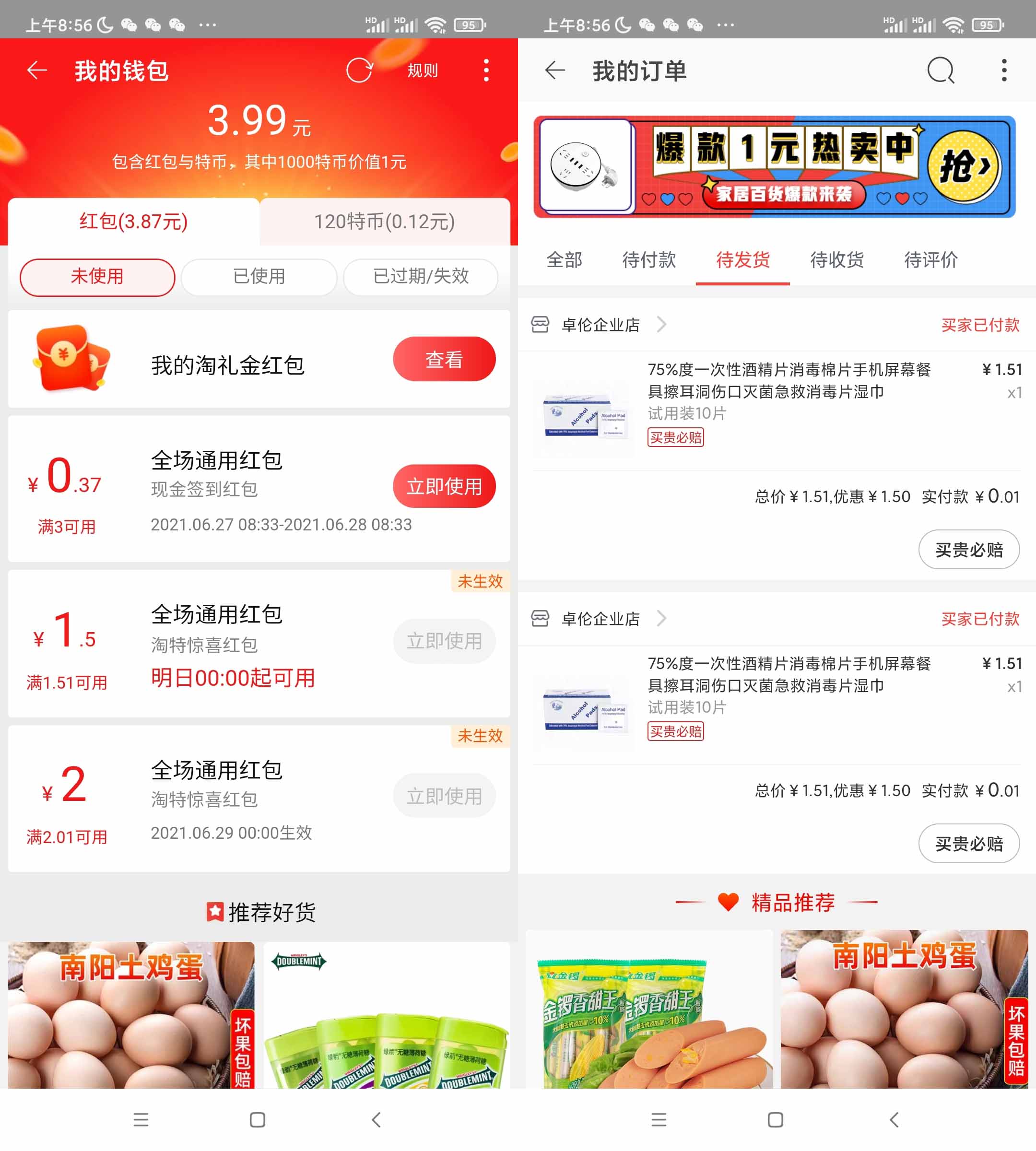Open the 待评价 tab
This screenshot has width=1036, height=1151.
pyautogui.click(x=930, y=260)
